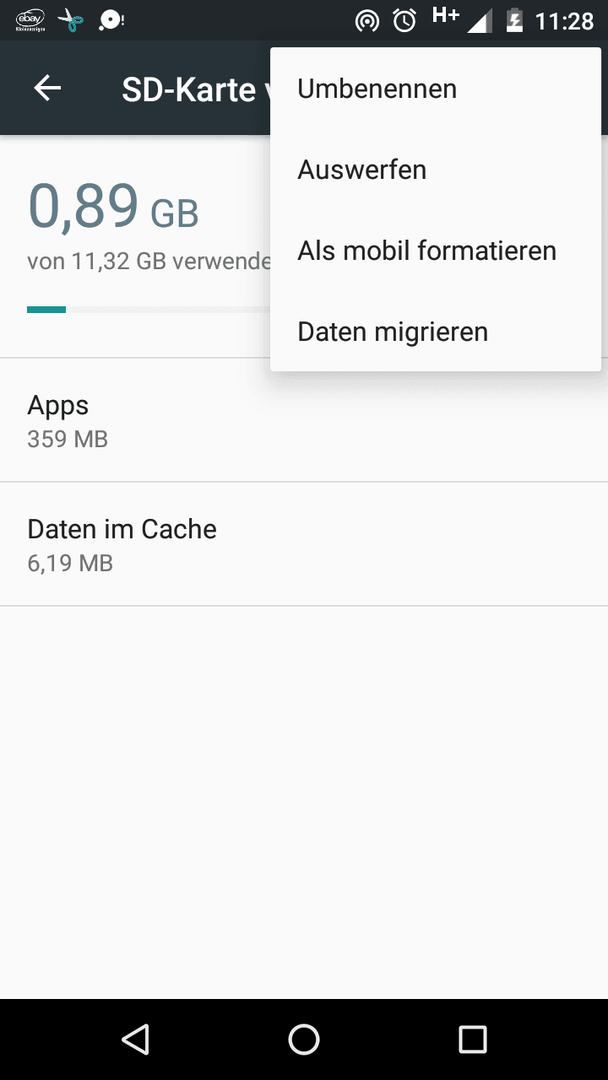Select Daten migrieren option
The image size is (608, 1080).
click(435, 331)
